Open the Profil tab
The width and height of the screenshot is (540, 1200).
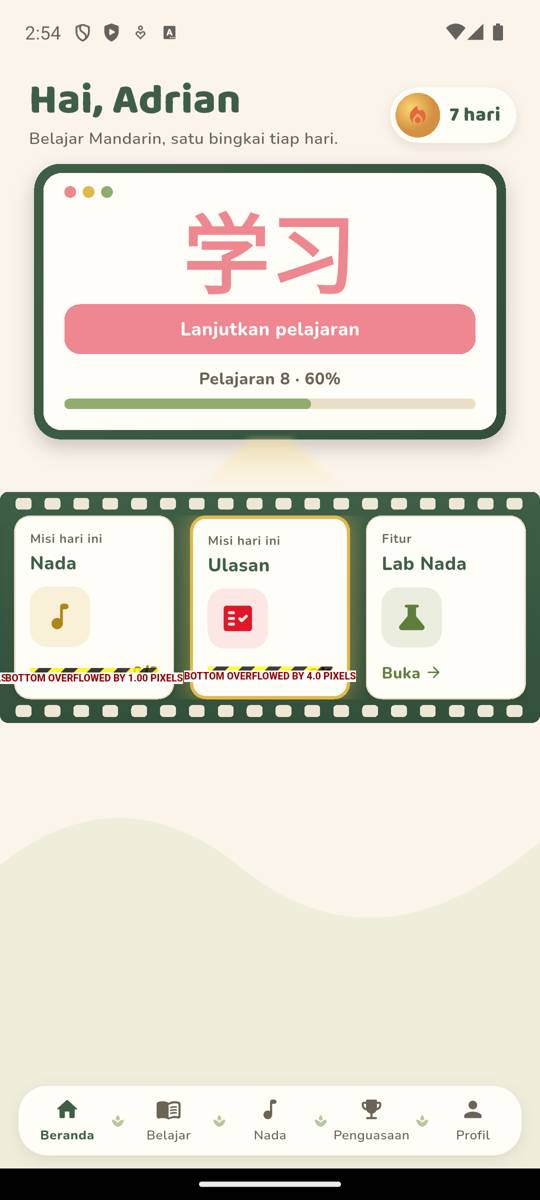(x=473, y=1121)
